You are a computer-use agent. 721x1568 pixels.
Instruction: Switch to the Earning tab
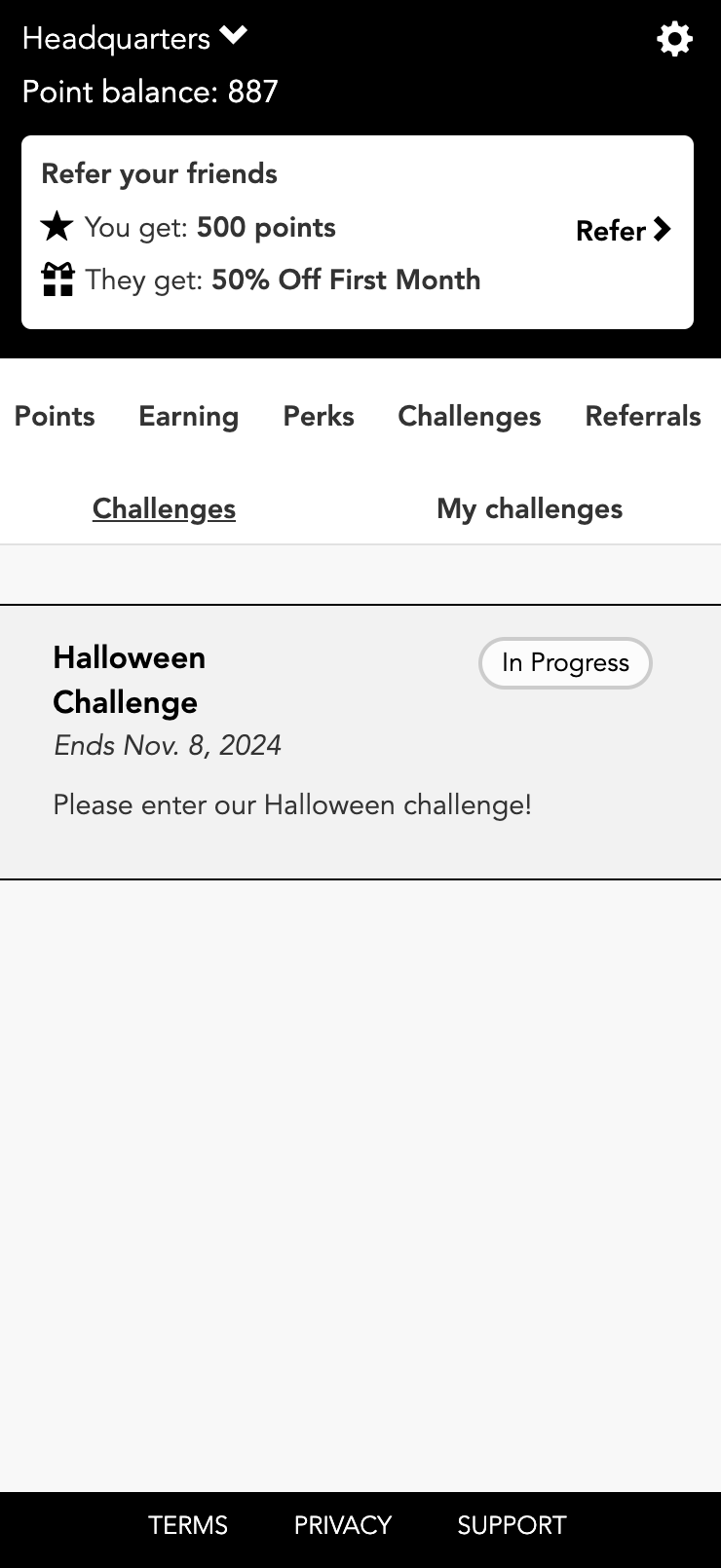click(189, 416)
